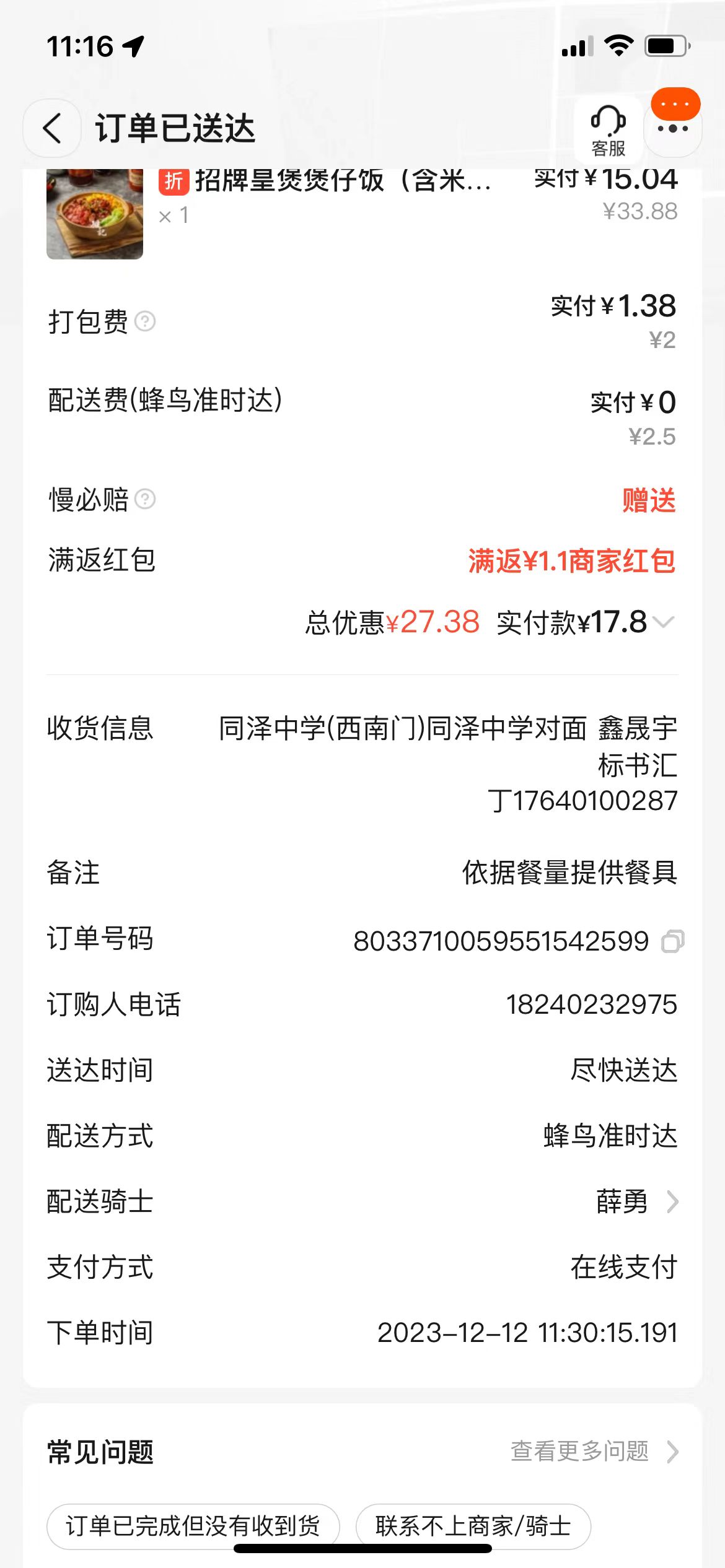Select 订单已完成但没有收到货 question chip
Viewport: 725px width, 1568px height.
click(193, 1526)
